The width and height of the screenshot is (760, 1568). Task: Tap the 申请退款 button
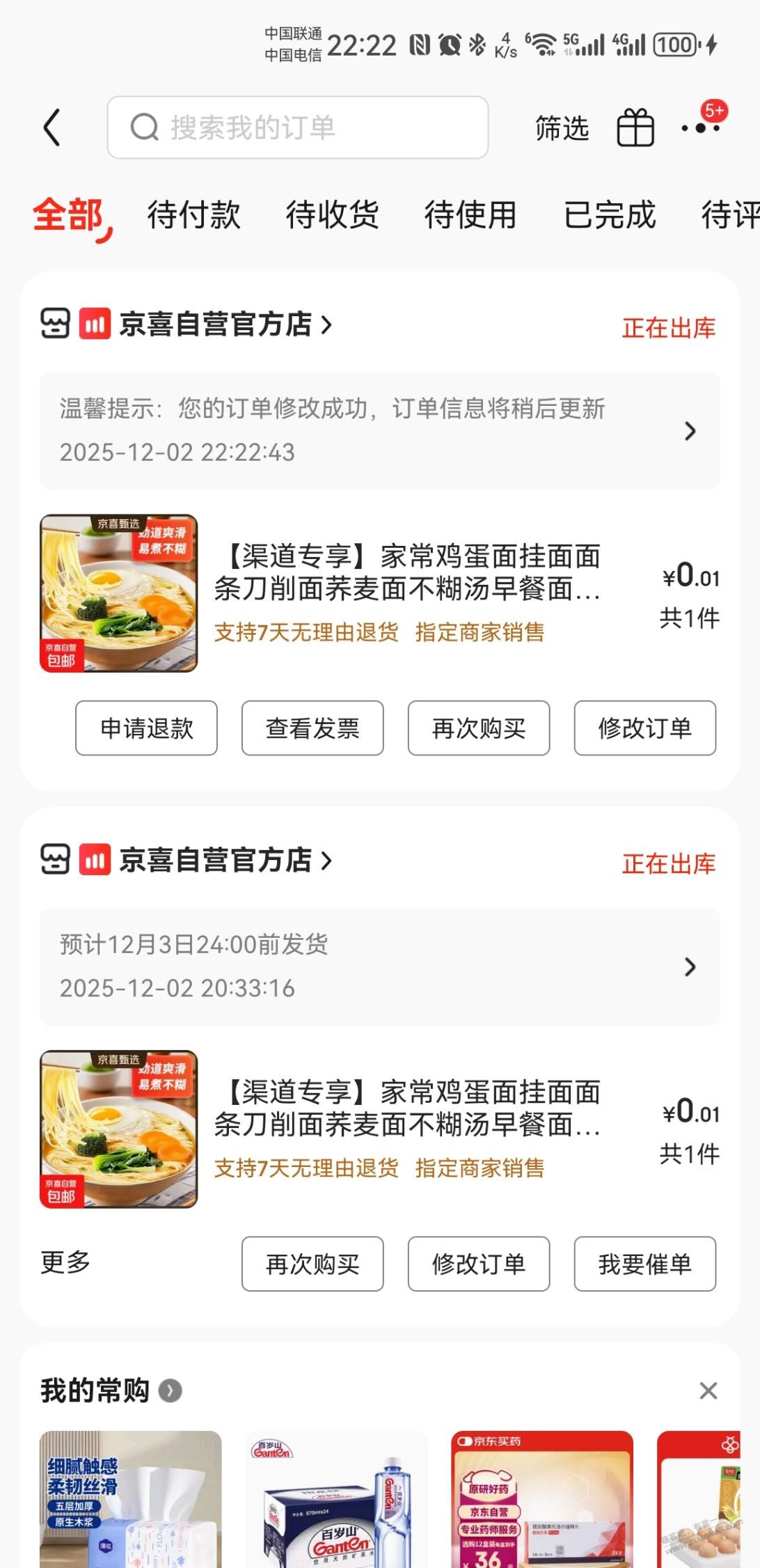tap(146, 728)
